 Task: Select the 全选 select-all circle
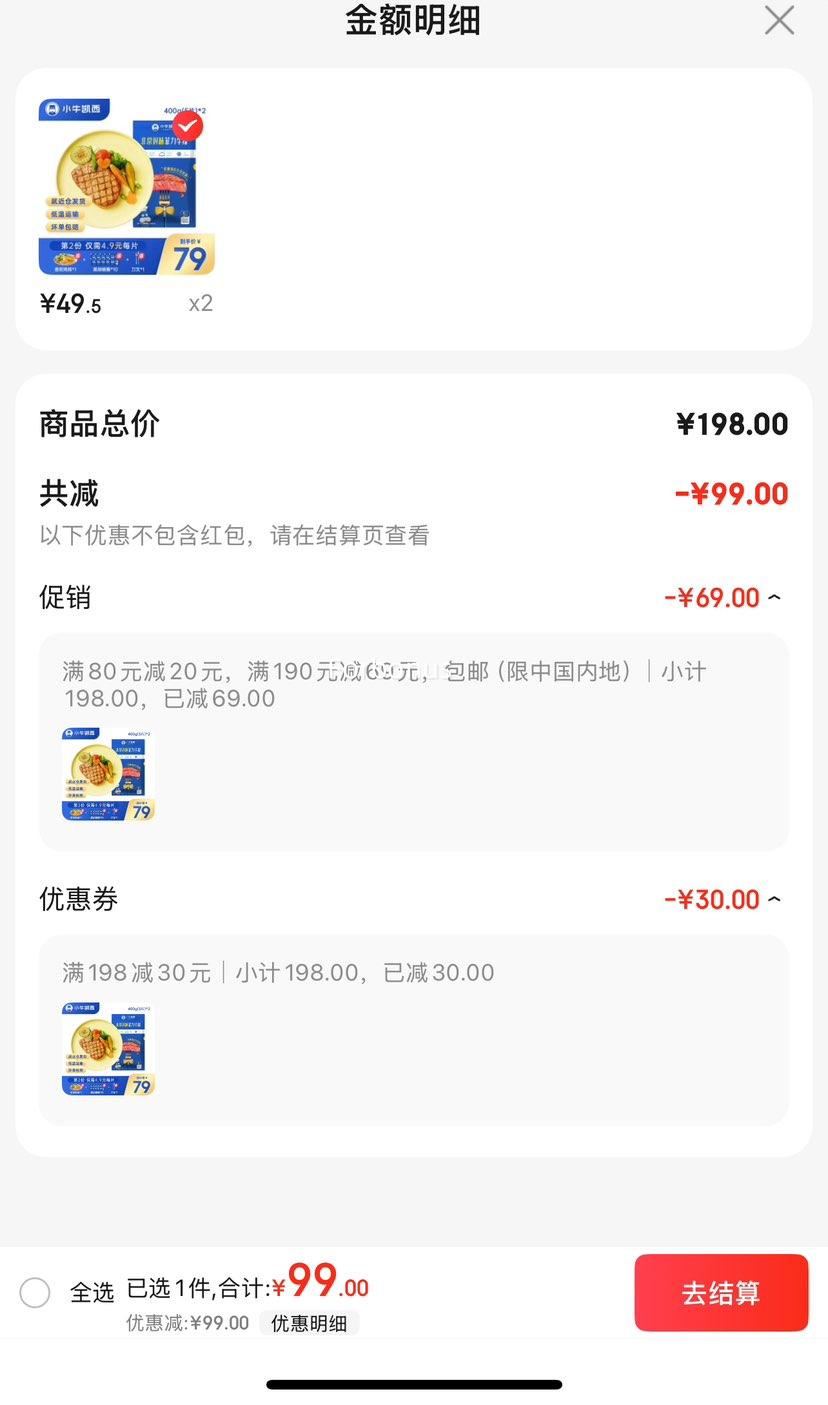pyautogui.click(x=35, y=1292)
